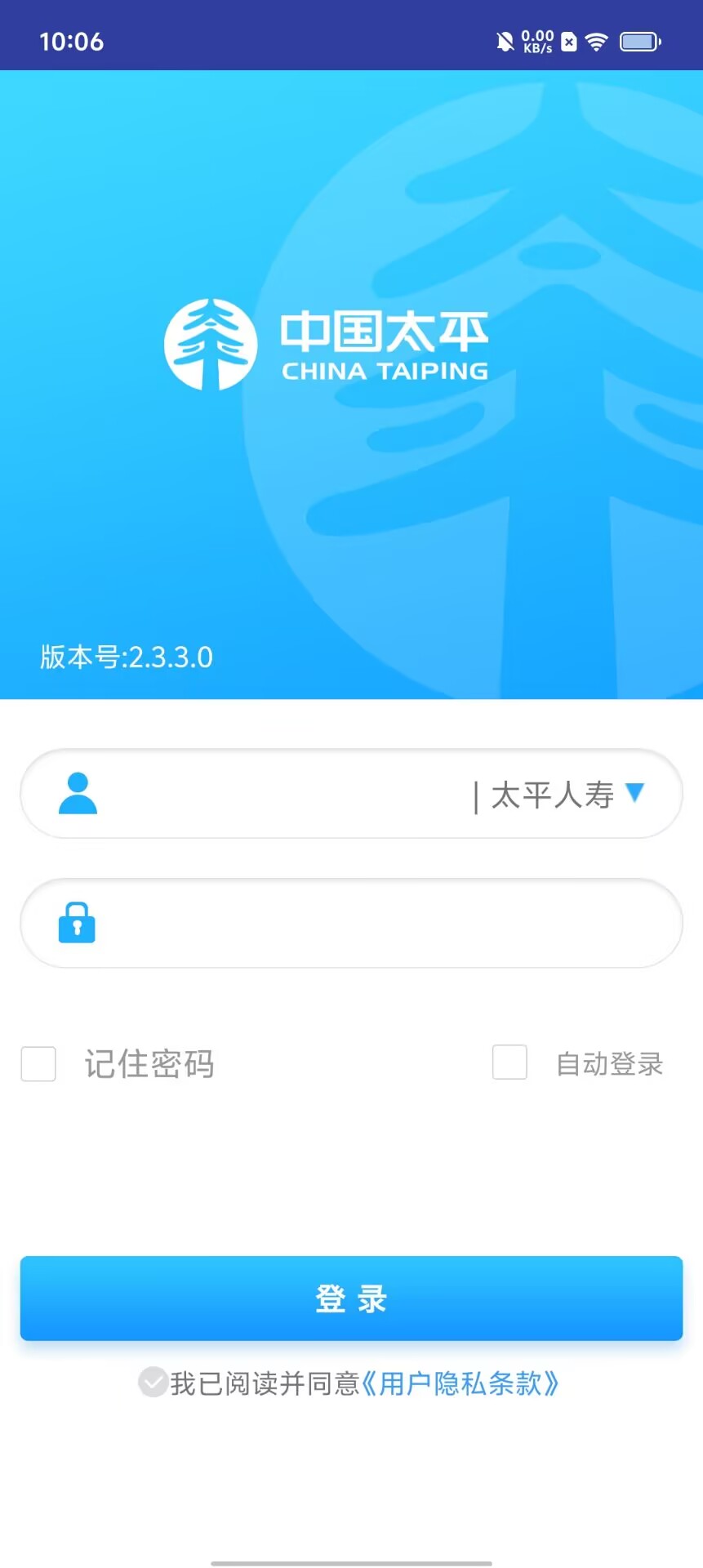Enable the 自动登录 checkbox
The image size is (703, 1568).
pos(509,1062)
